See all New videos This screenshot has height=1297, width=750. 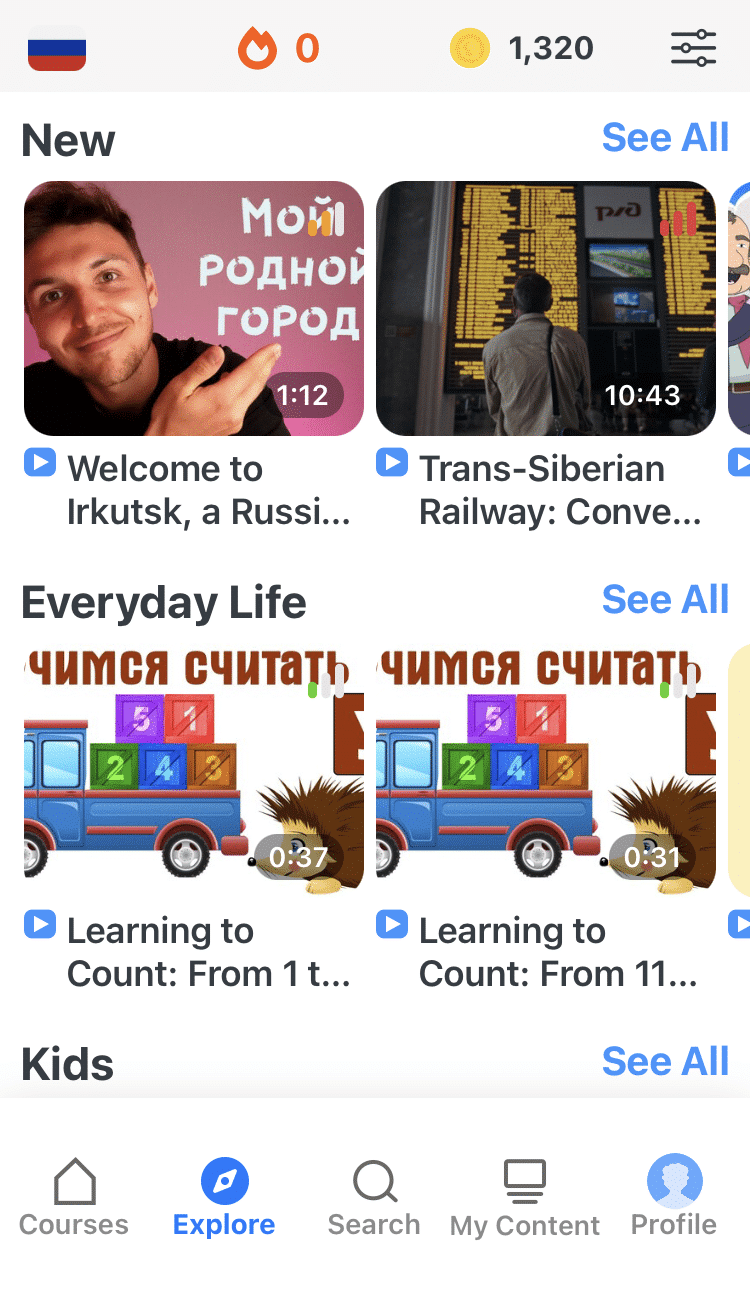coord(665,138)
